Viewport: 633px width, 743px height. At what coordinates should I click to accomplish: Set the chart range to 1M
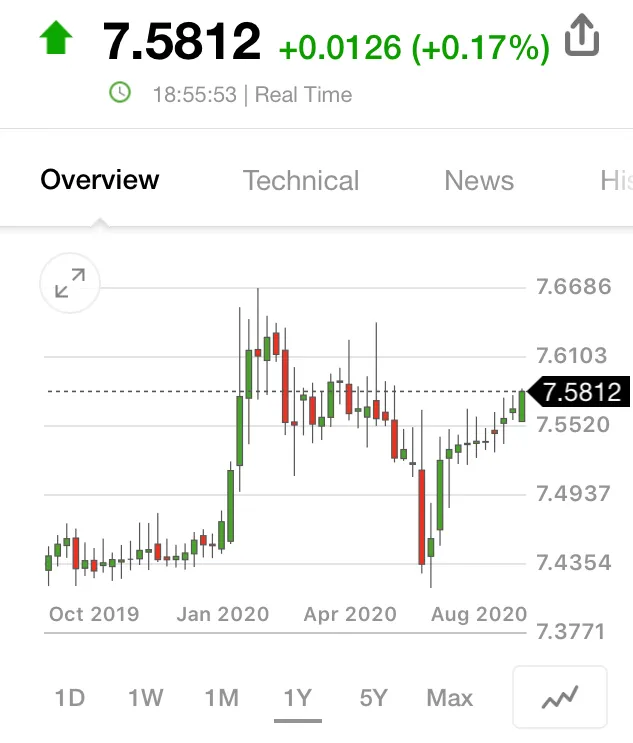pyautogui.click(x=222, y=698)
